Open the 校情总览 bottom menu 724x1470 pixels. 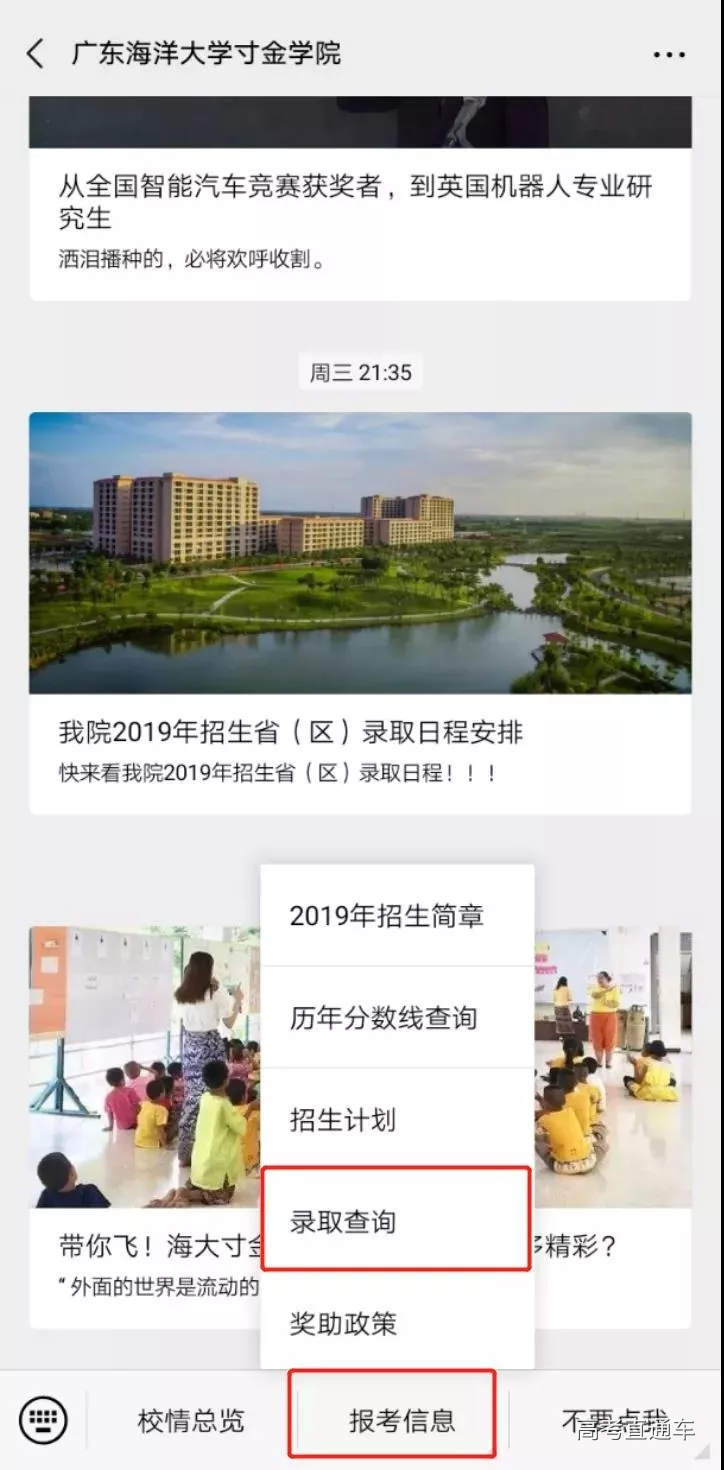coord(190,1421)
